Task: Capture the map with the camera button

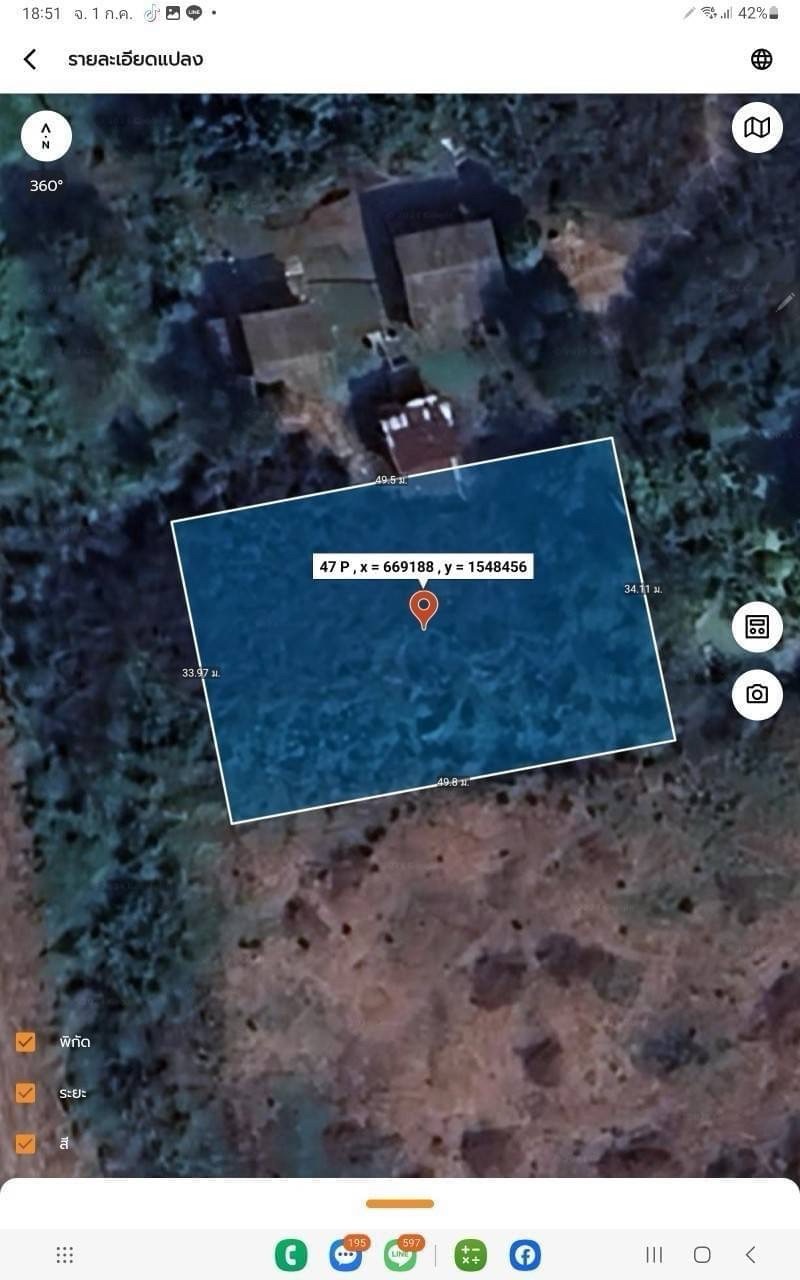Action: 757,694
